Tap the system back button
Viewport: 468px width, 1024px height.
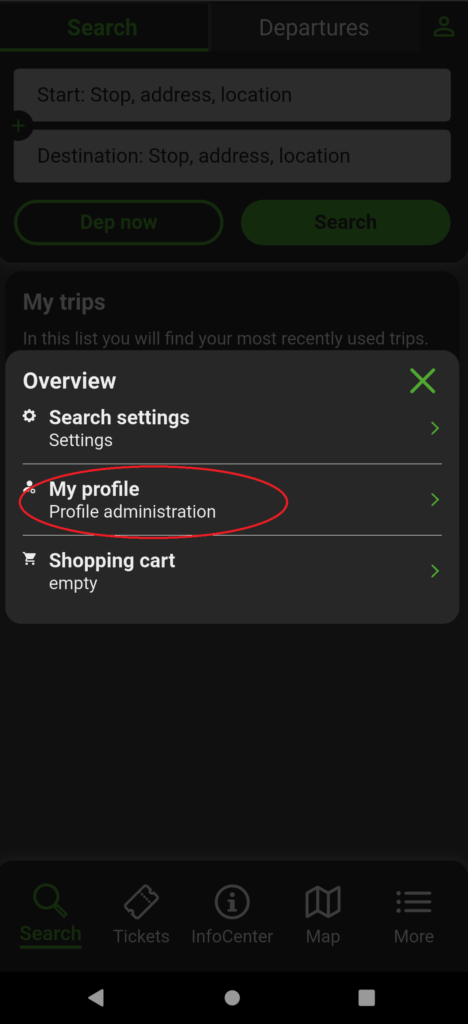(x=97, y=997)
